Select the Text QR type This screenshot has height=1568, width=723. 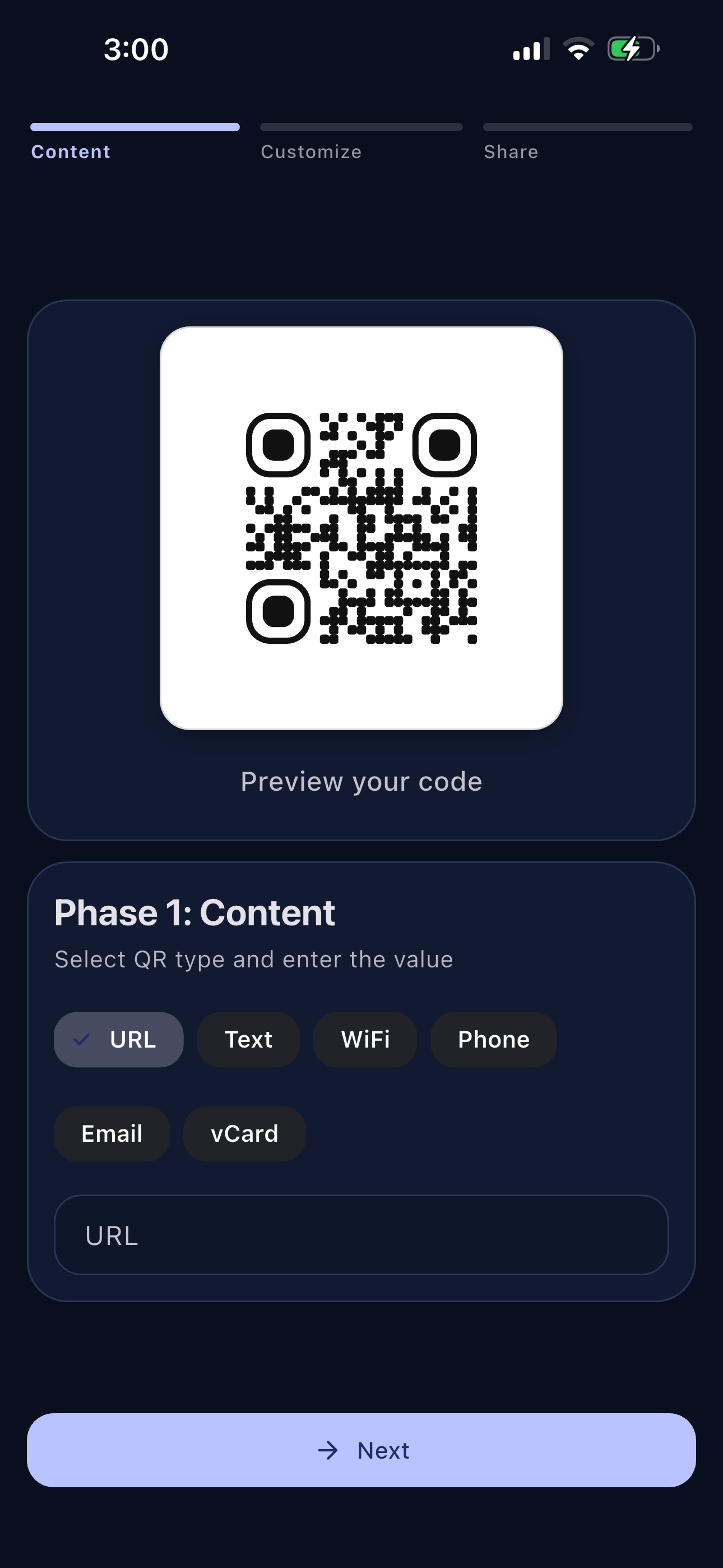pos(248,1039)
